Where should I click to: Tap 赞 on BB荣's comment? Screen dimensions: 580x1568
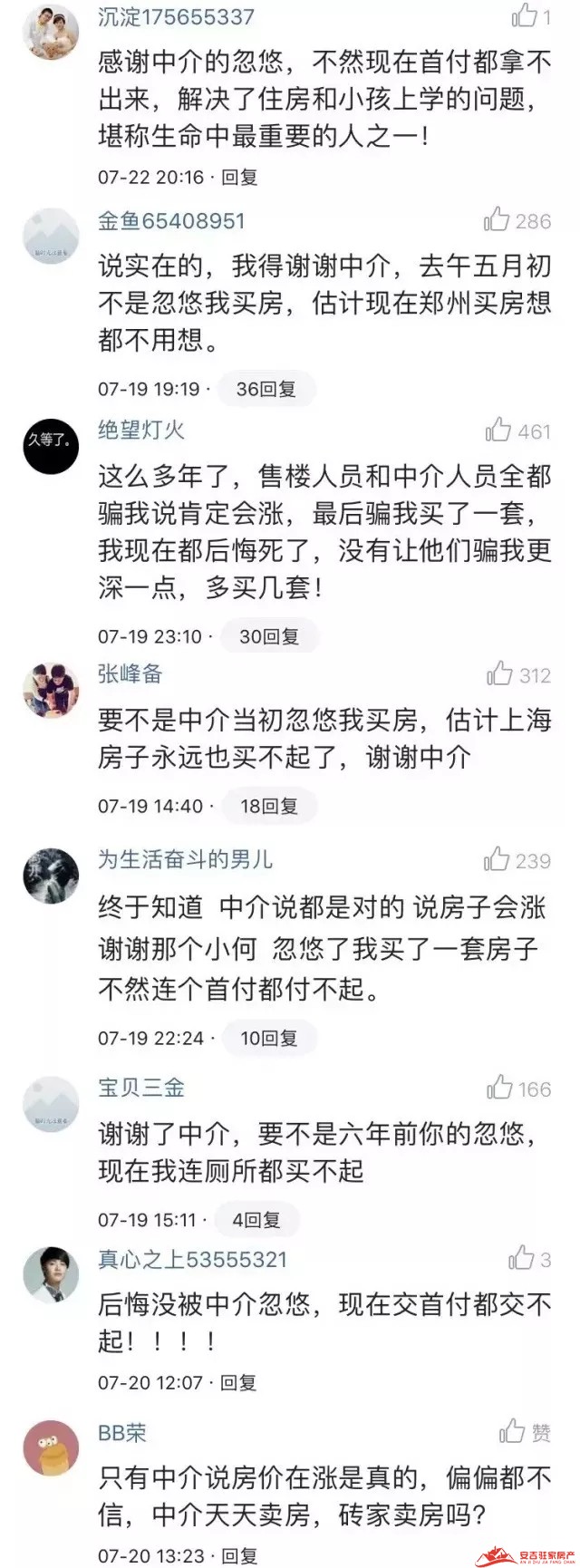point(525,1432)
